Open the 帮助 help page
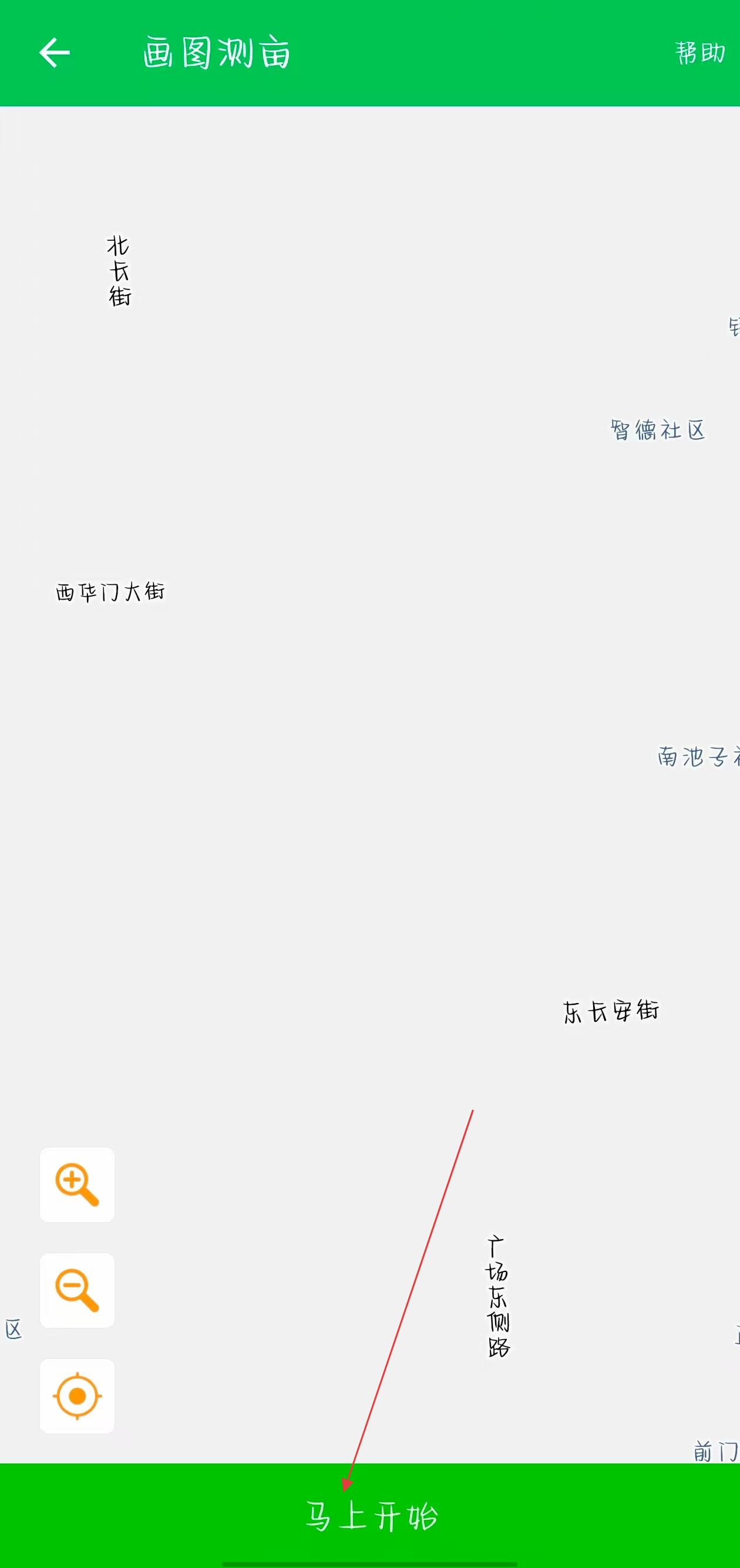Image resolution: width=740 pixels, height=1568 pixels. pyautogui.click(x=700, y=53)
